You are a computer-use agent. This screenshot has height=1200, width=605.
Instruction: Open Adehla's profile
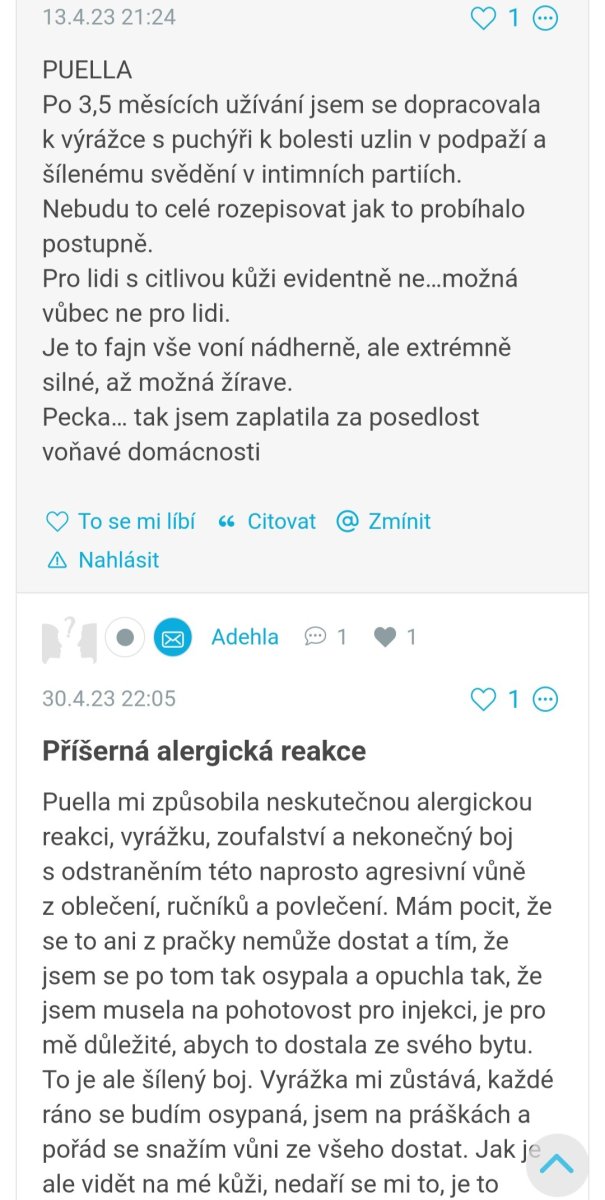pyautogui.click(x=245, y=637)
